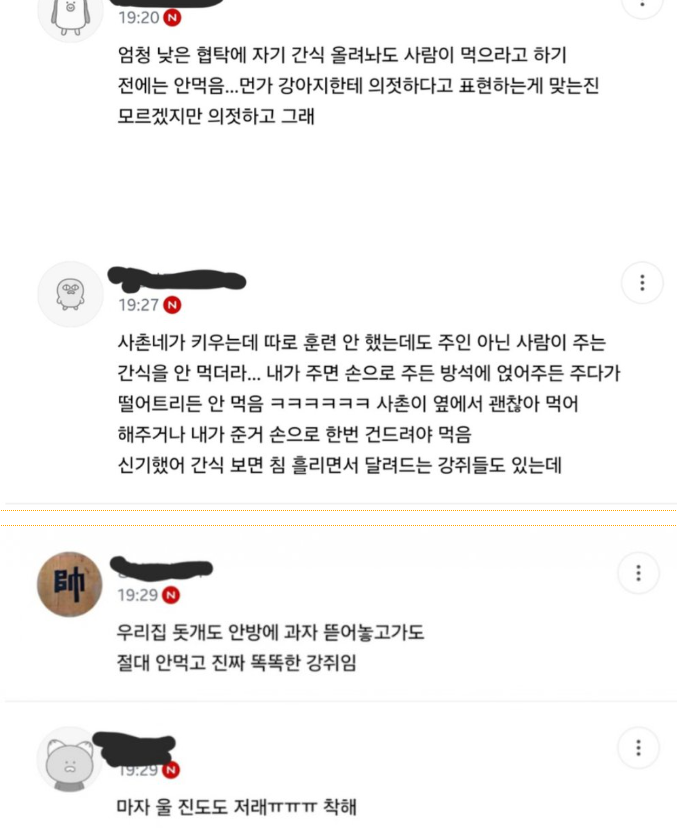This screenshot has height=835, width=677.
Task: View the profile of the 19:20 commenter
Action: [x=70, y=12]
